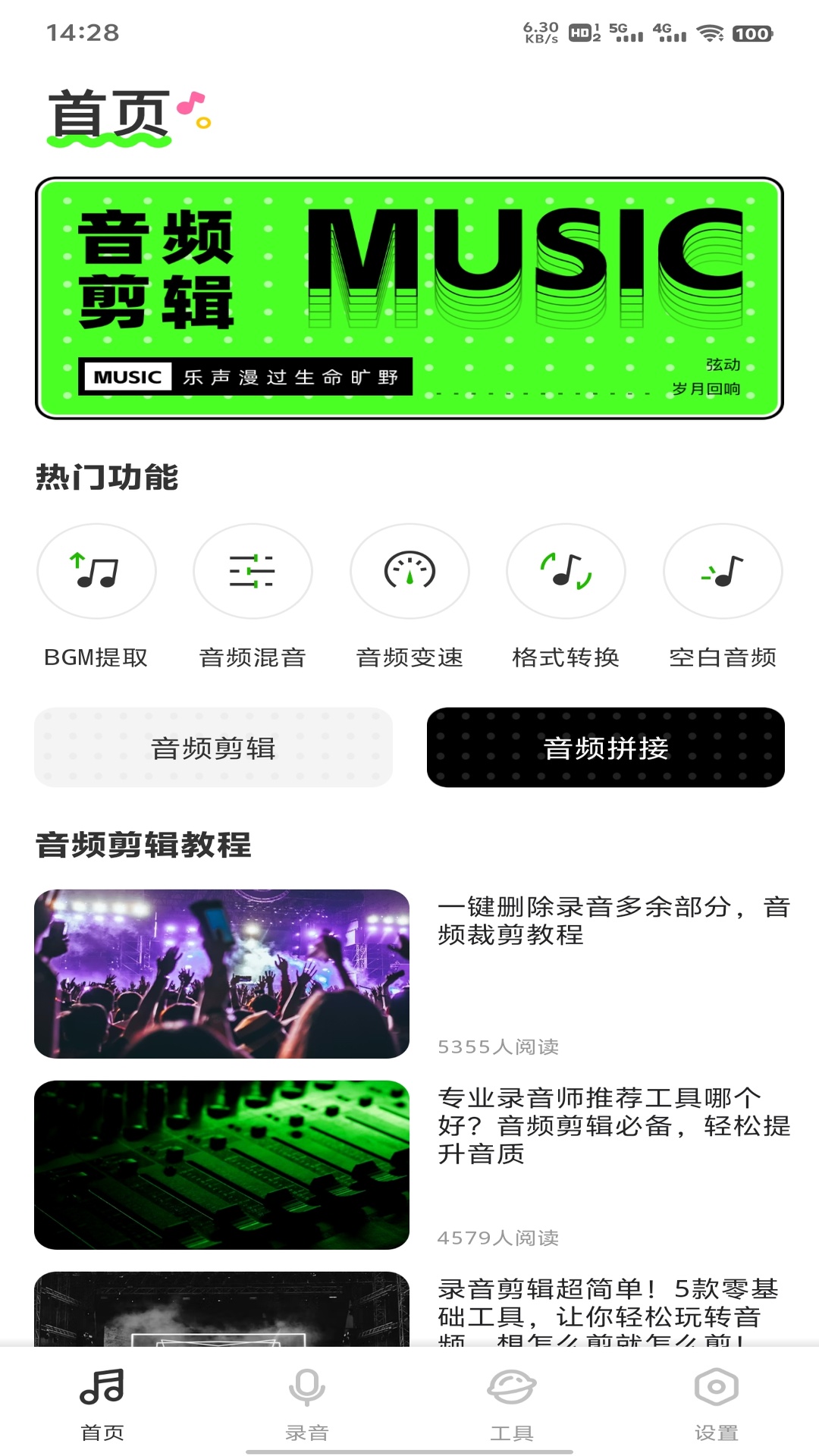Open the 音频混音 mixing tool
The height and width of the screenshot is (1456, 819).
(253, 571)
